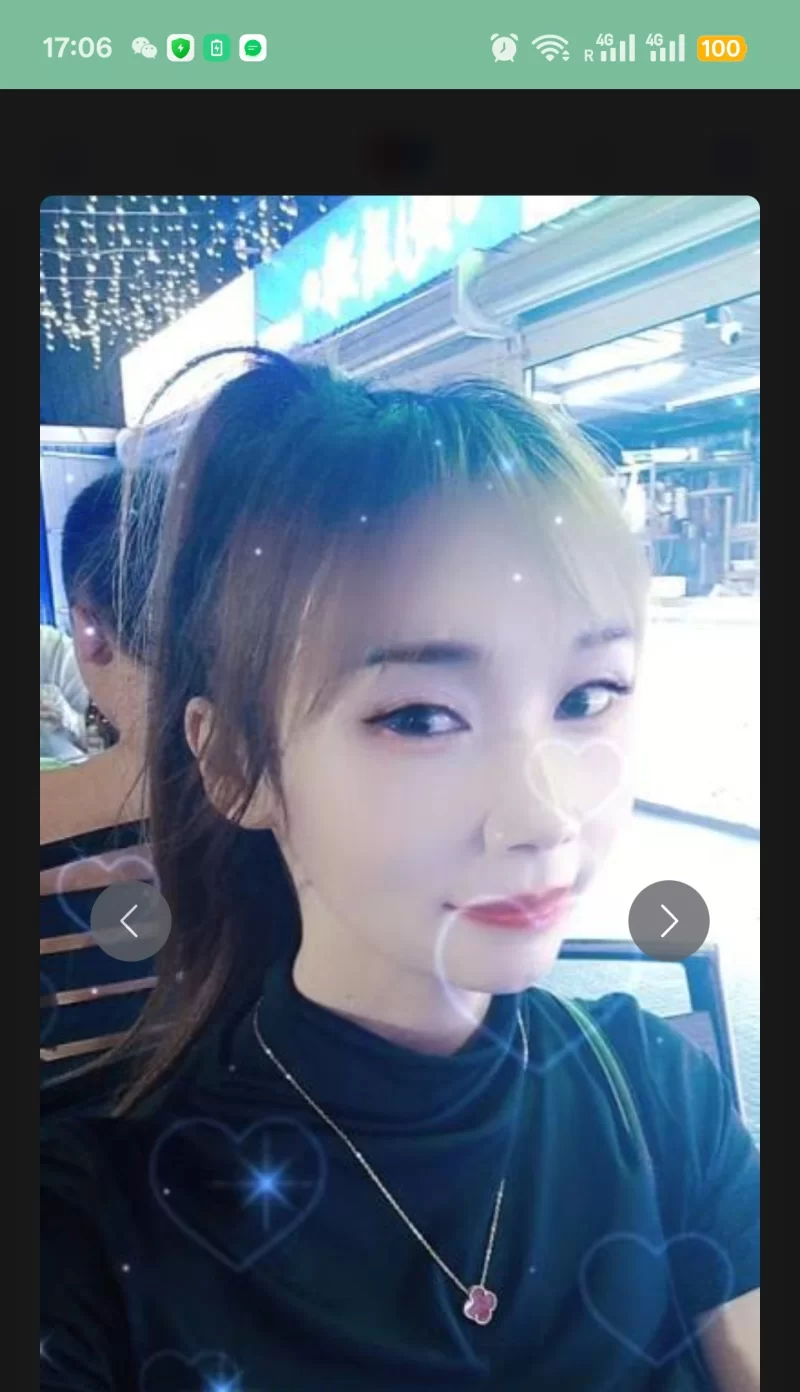This screenshot has width=800, height=1392.
Task: Go back to the previous photo
Action: 131,921
